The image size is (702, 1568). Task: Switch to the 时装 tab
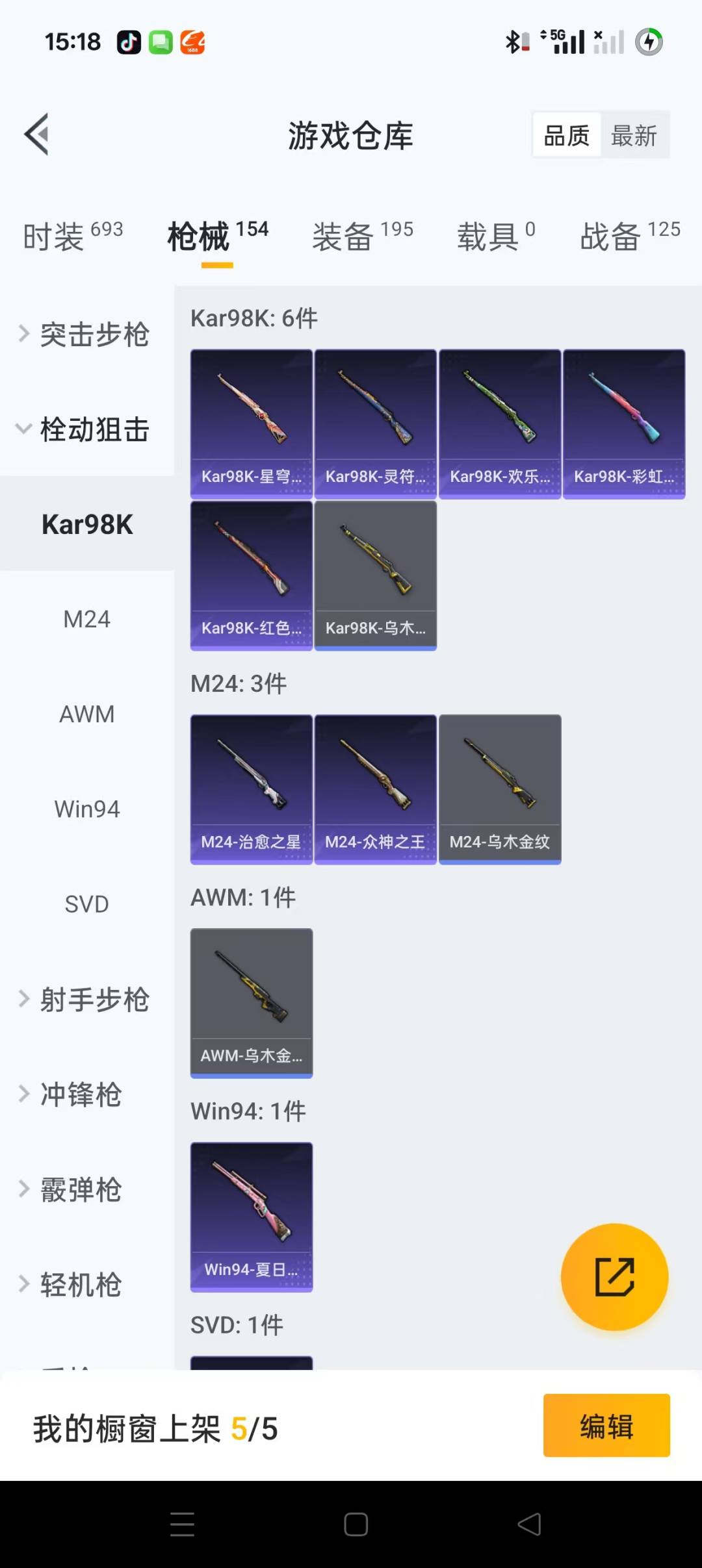[73, 236]
